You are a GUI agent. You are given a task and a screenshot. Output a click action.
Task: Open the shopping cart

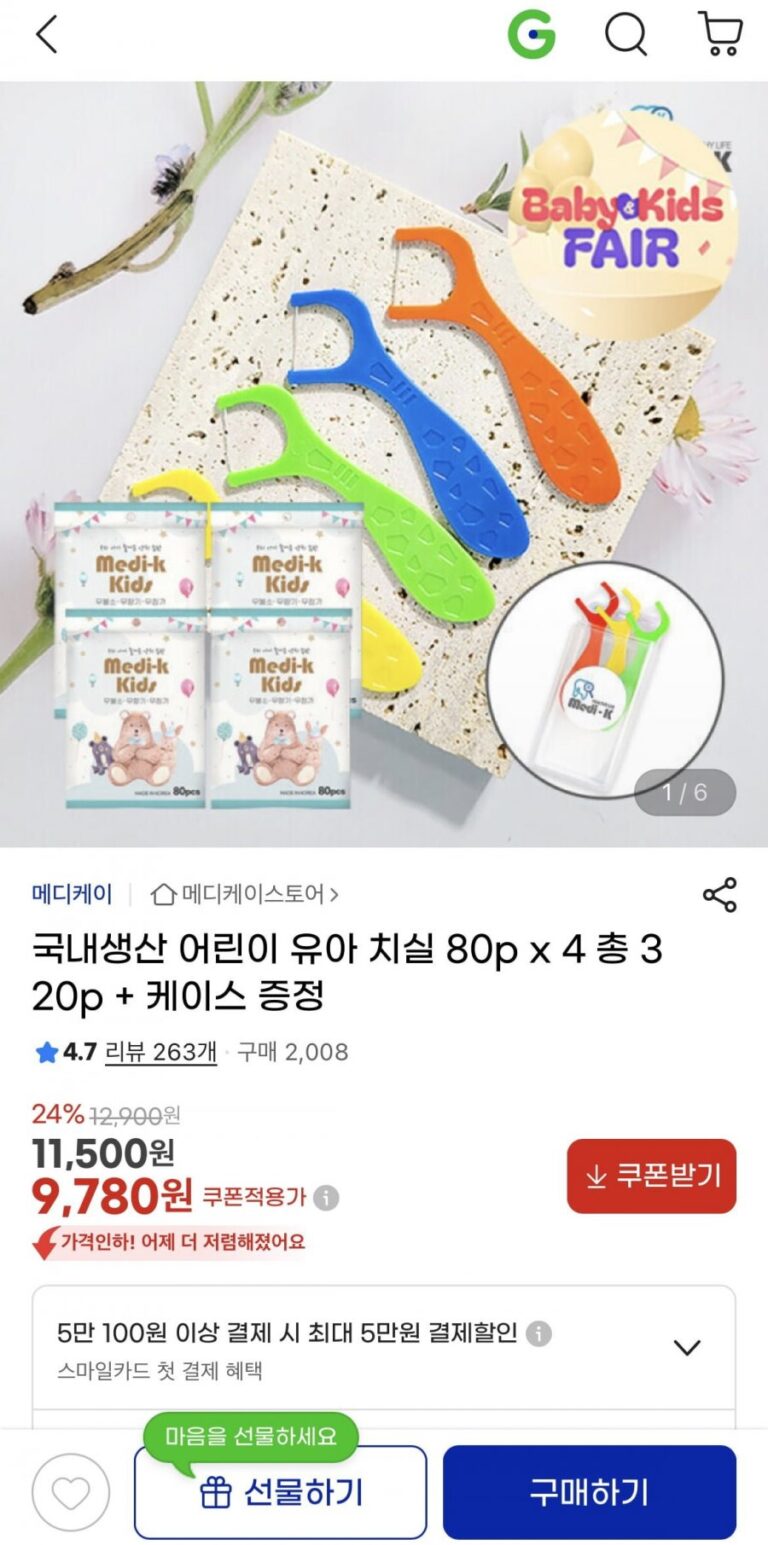point(719,36)
